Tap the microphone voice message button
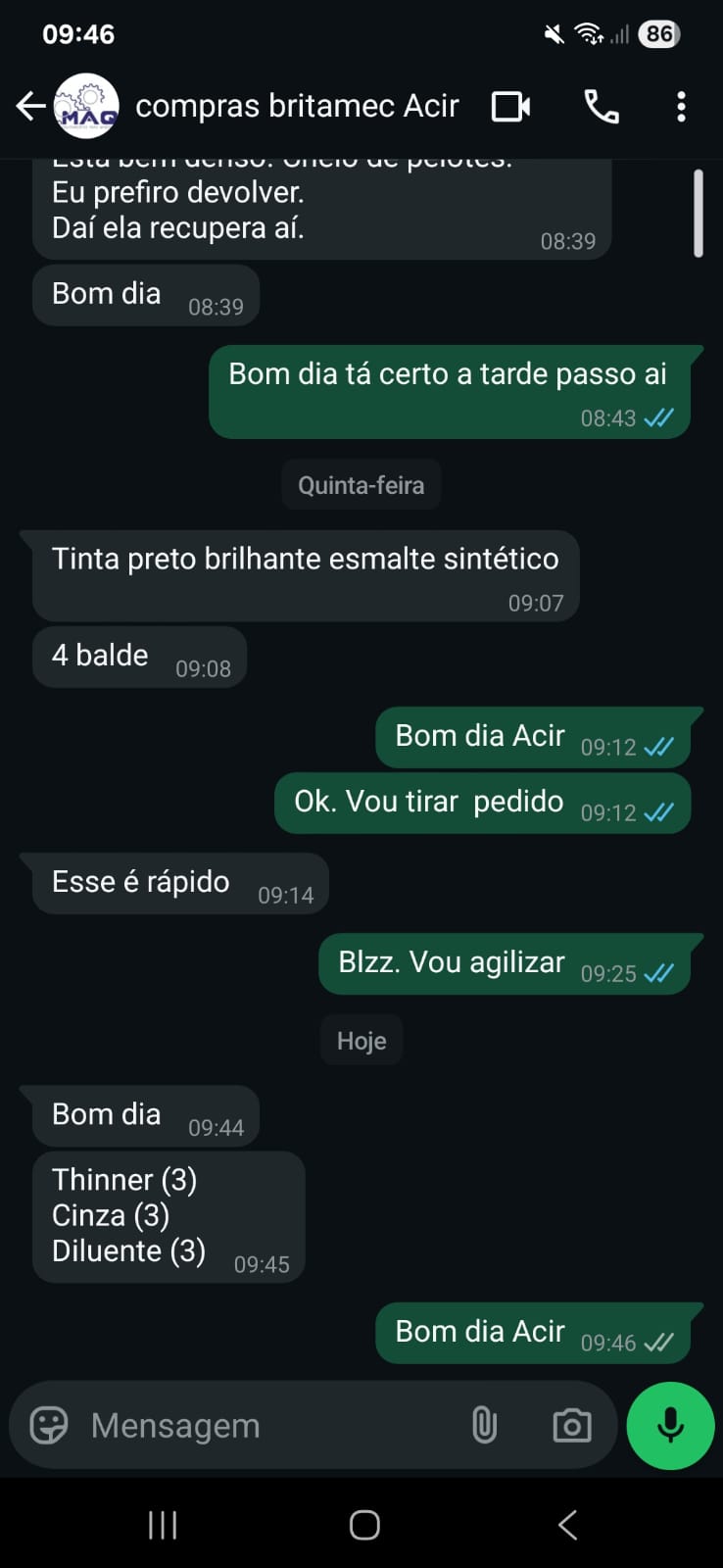This screenshot has height=1568, width=723. tap(670, 1425)
